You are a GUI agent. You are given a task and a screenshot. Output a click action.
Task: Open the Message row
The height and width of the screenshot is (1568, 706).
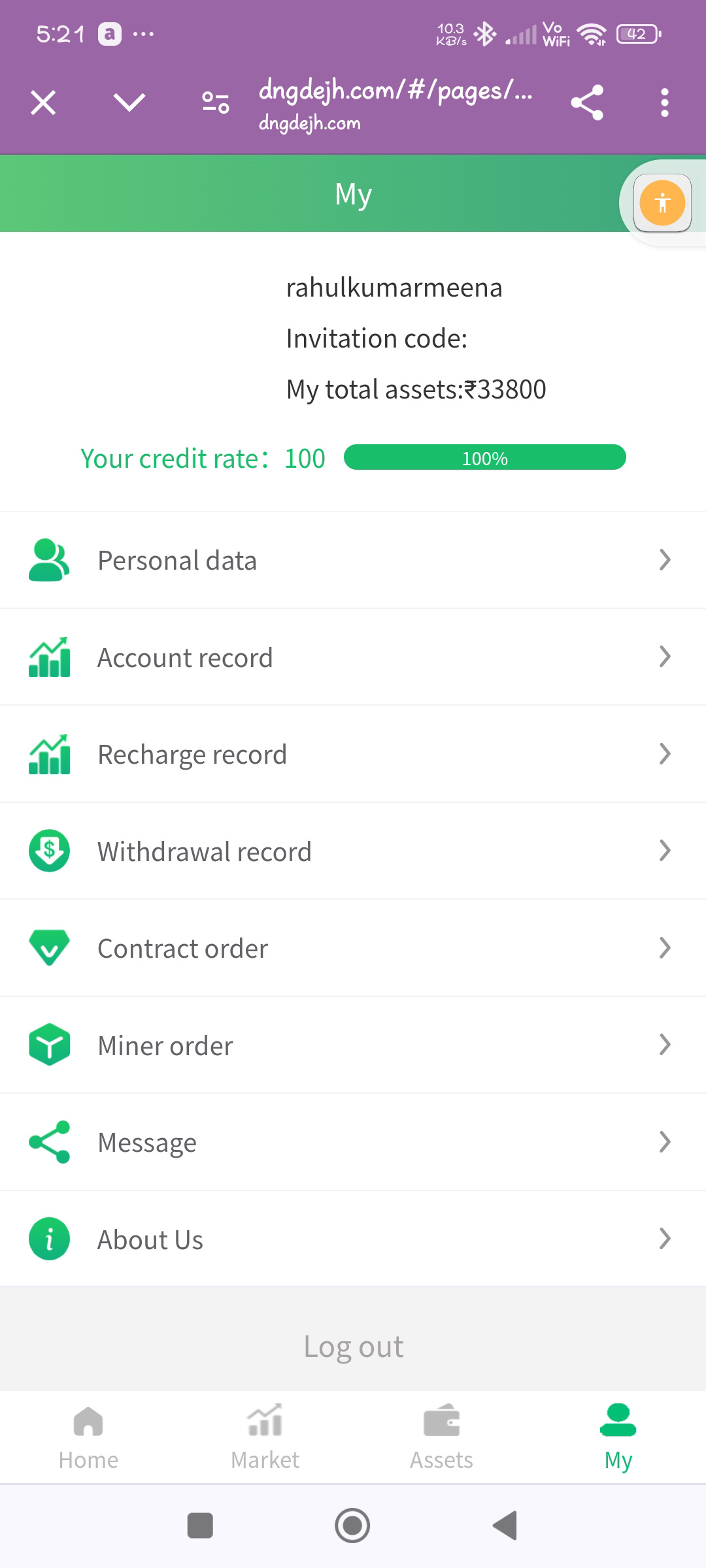(x=353, y=1142)
